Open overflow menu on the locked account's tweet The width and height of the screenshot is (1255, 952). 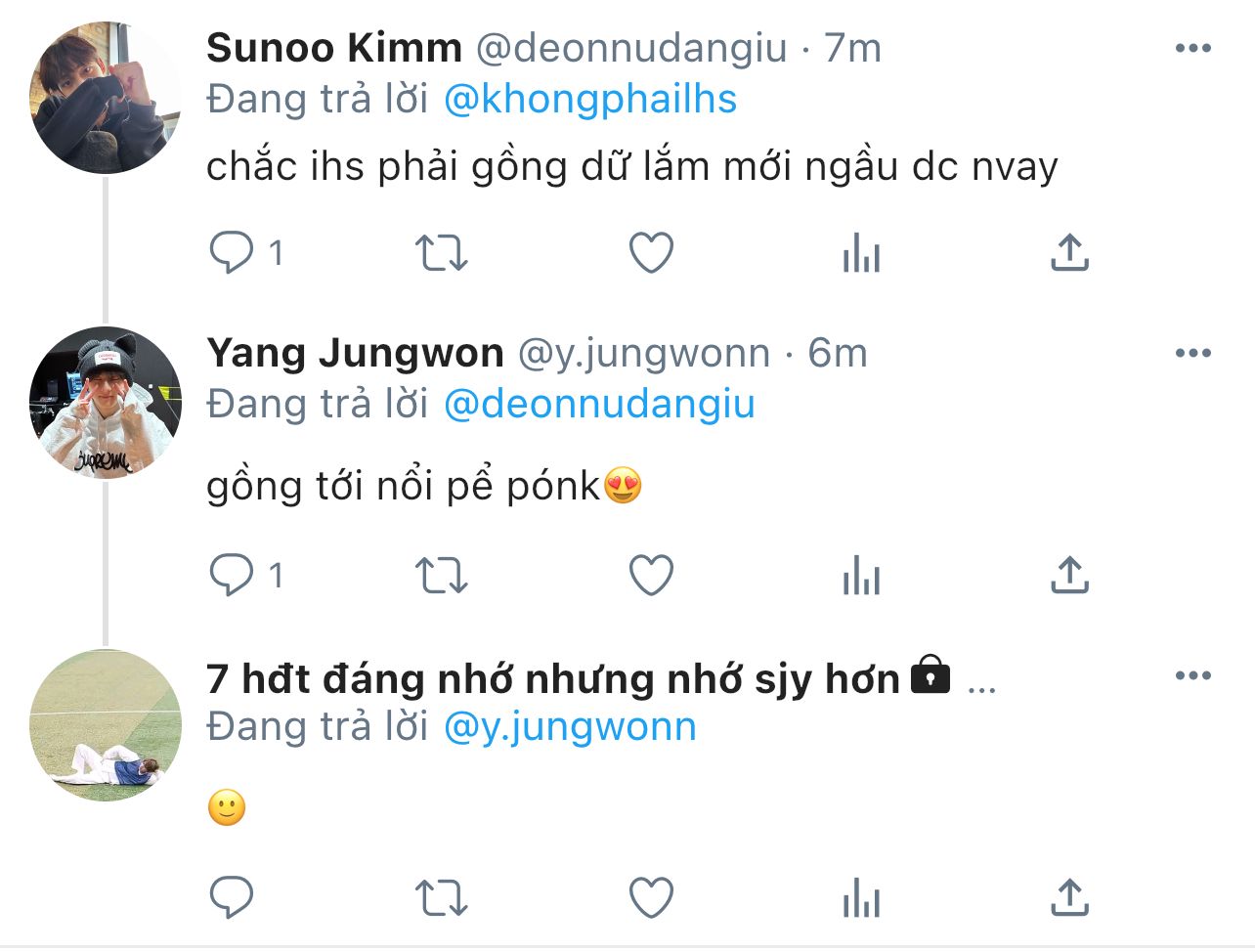coord(1192,675)
